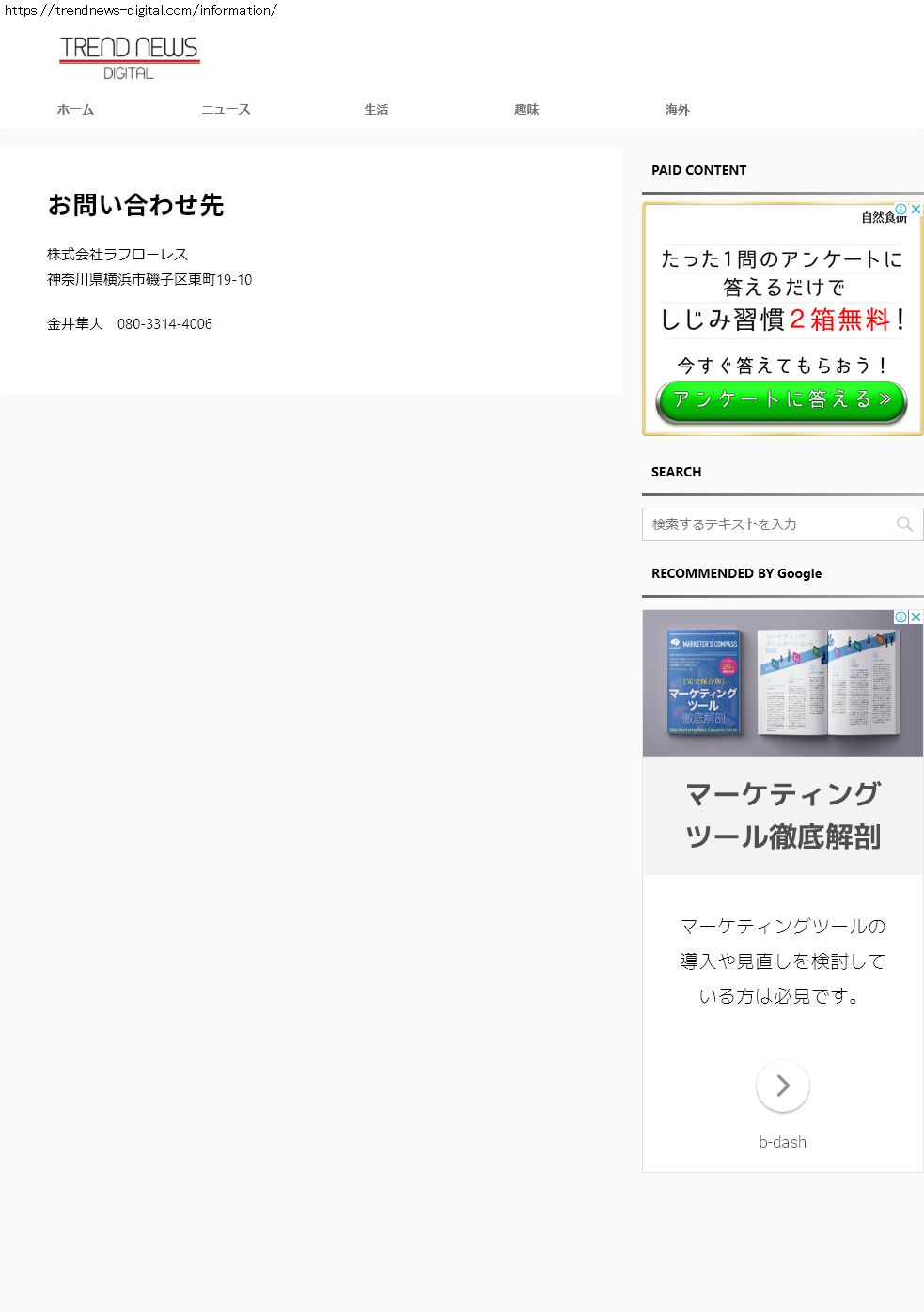
Task: Focus the 検索するテキストを入力 search field
Action: pos(766,524)
